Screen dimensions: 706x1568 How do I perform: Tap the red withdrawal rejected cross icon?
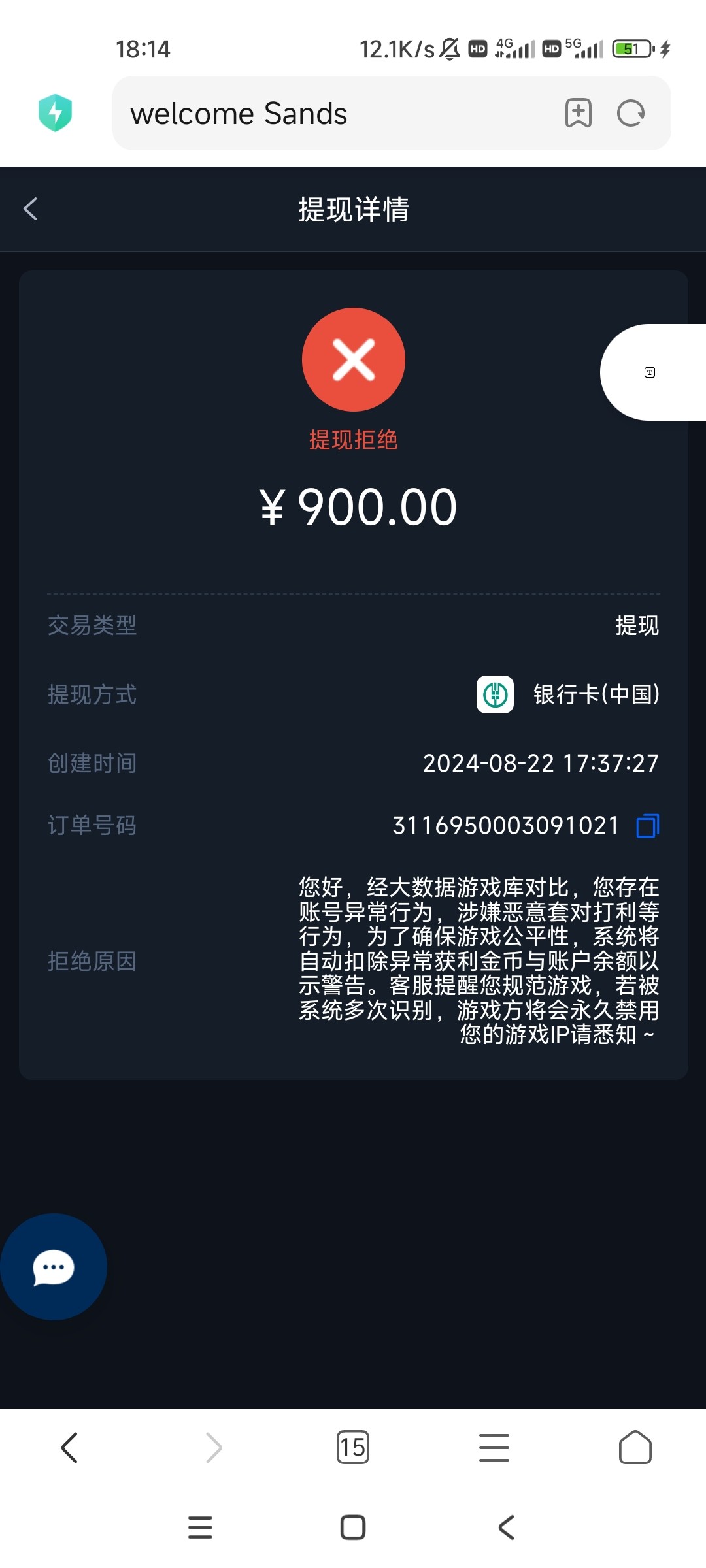click(x=353, y=359)
